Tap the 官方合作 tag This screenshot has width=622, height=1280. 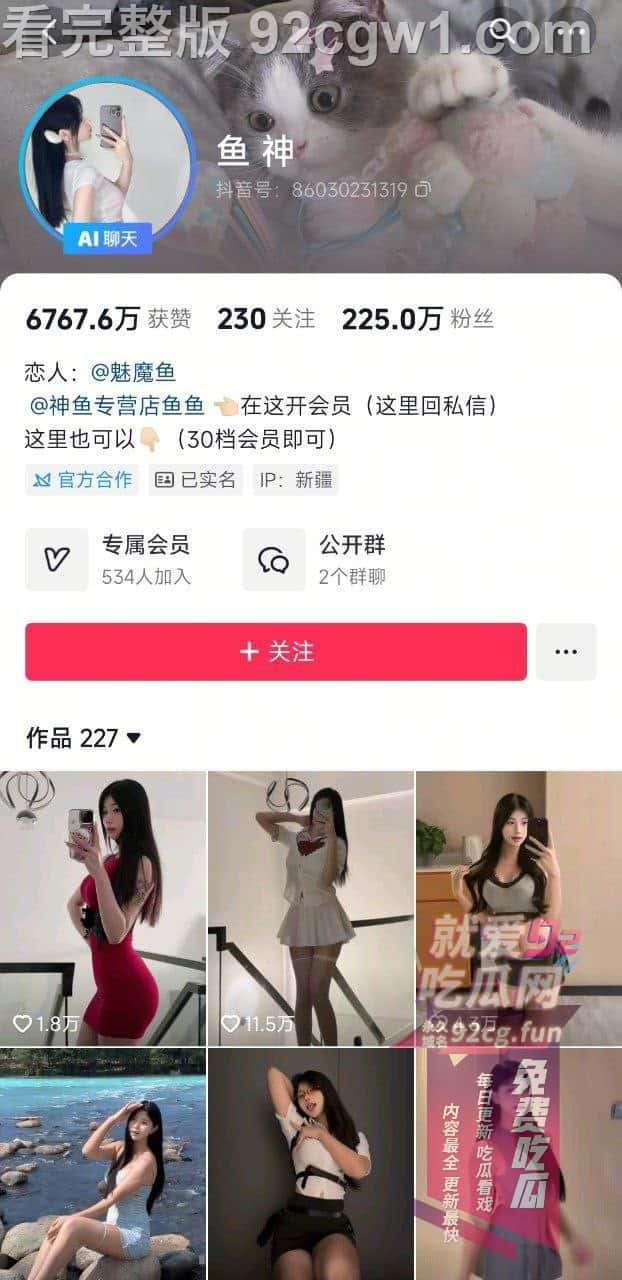coord(83,480)
